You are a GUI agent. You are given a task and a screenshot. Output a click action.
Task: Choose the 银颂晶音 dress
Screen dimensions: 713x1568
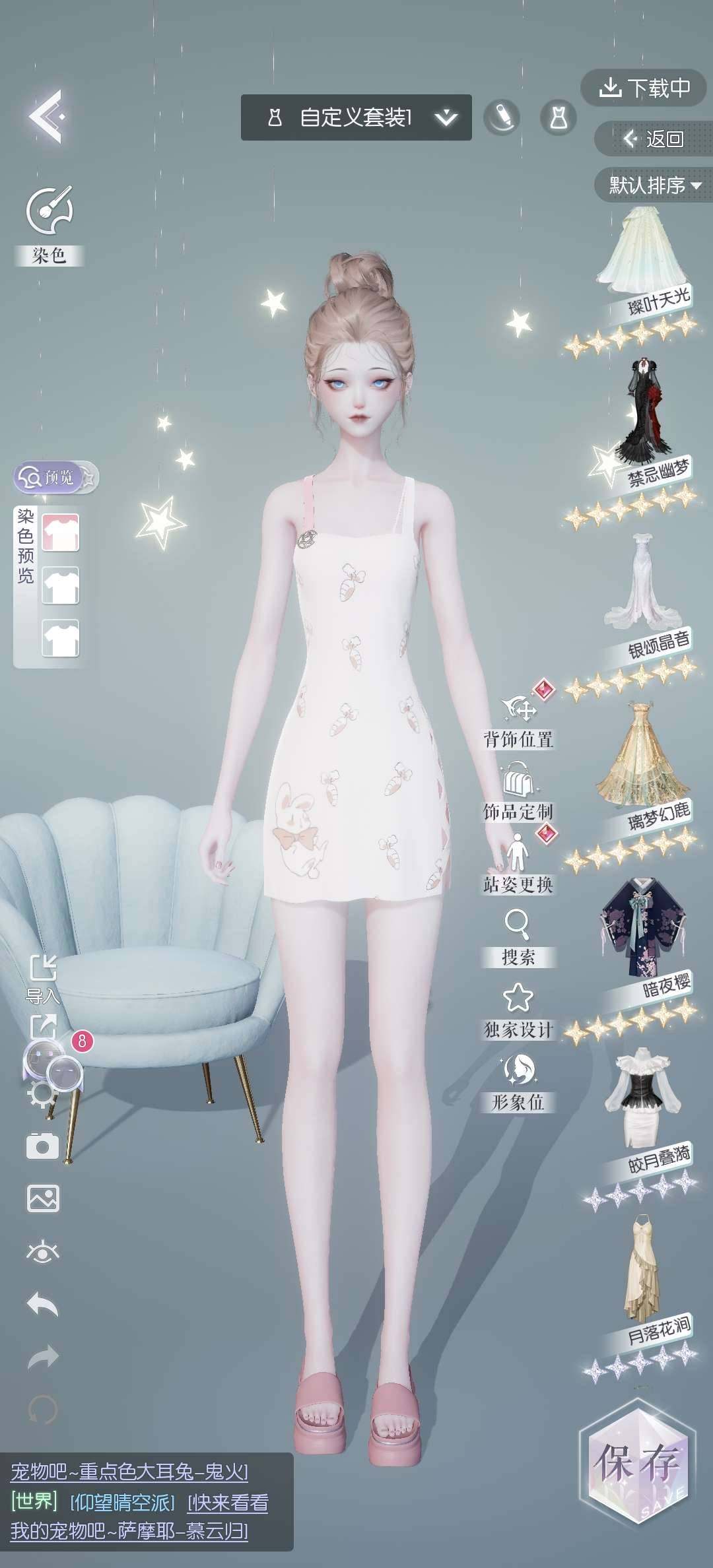tap(640, 594)
